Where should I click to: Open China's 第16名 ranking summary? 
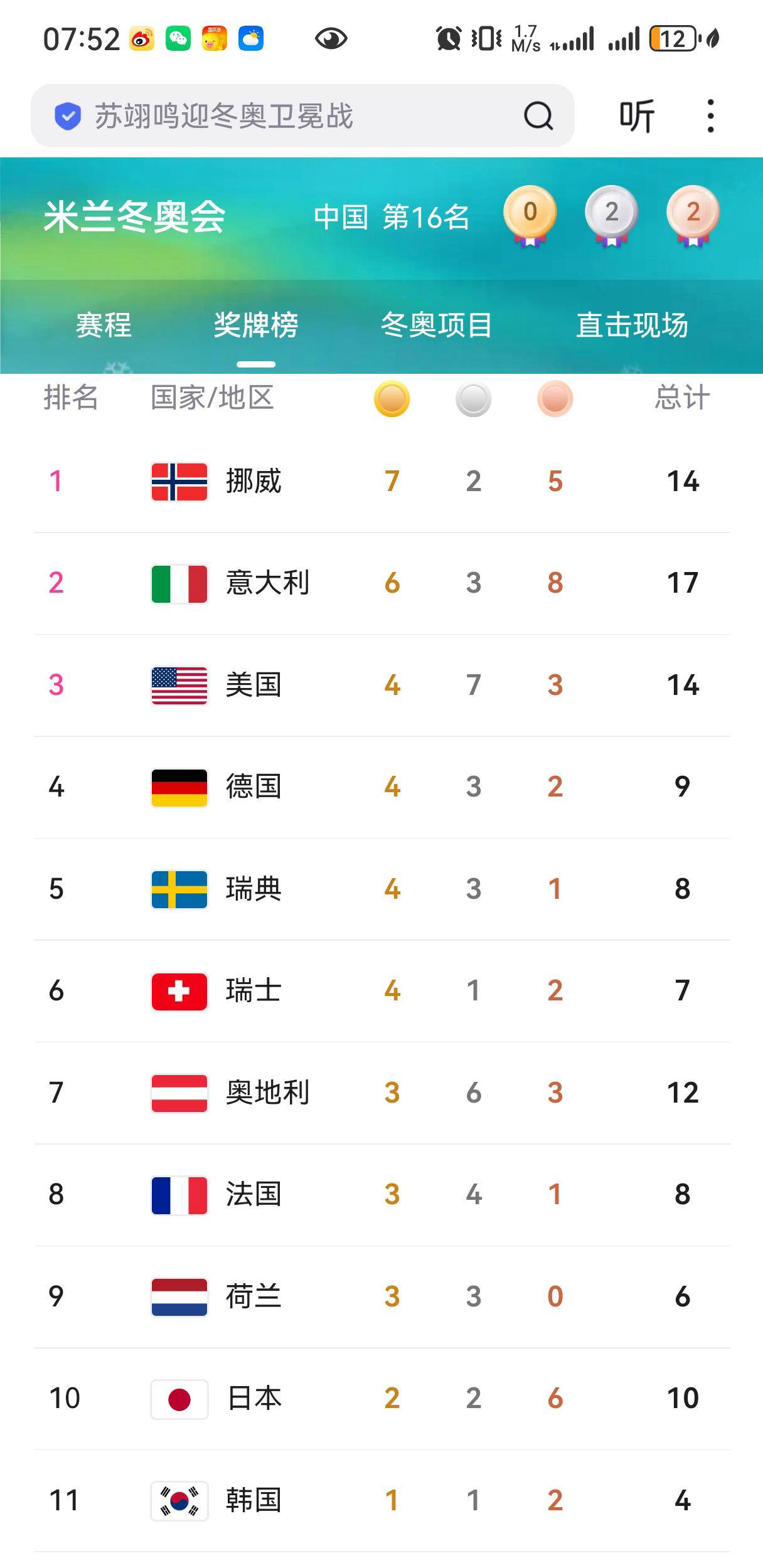point(392,217)
